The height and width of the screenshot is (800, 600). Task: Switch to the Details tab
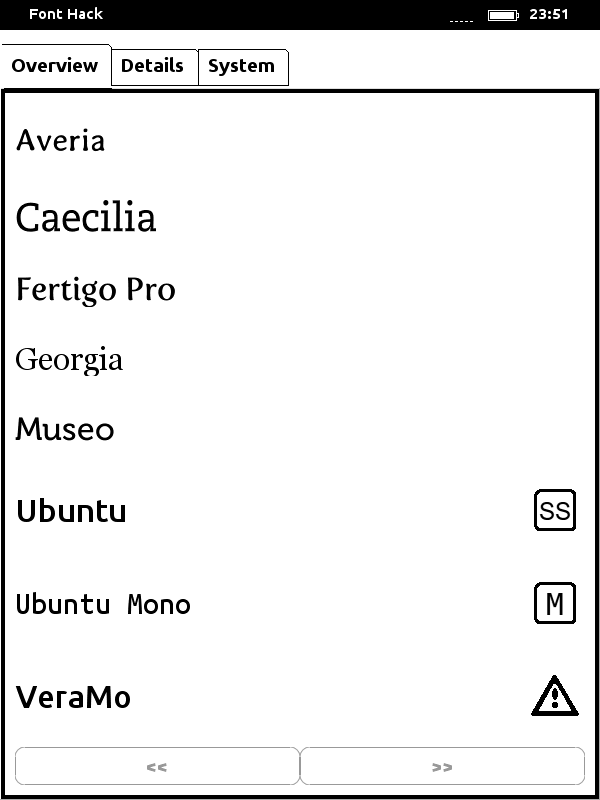[x=153, y=67]
